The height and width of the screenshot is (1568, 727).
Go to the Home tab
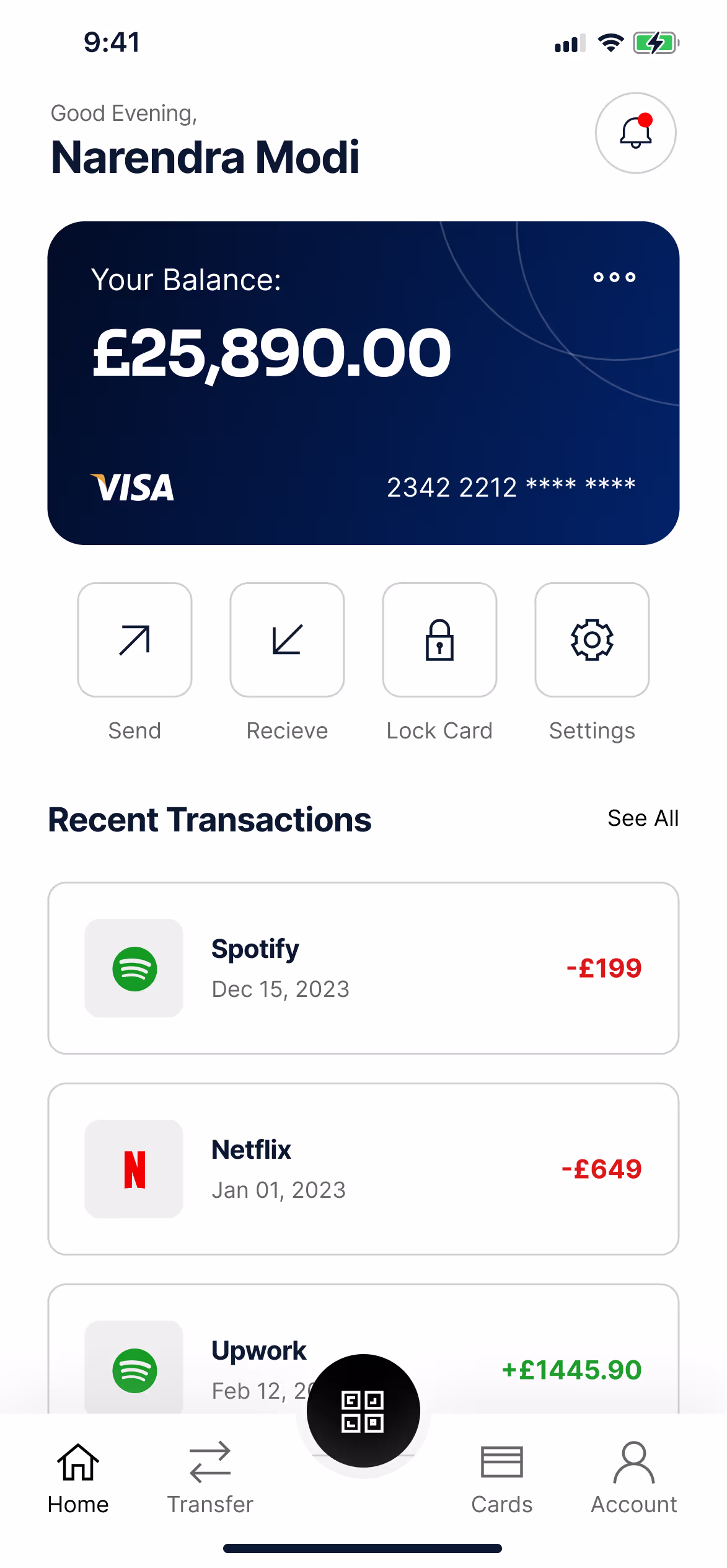(x=78, y=1479)
